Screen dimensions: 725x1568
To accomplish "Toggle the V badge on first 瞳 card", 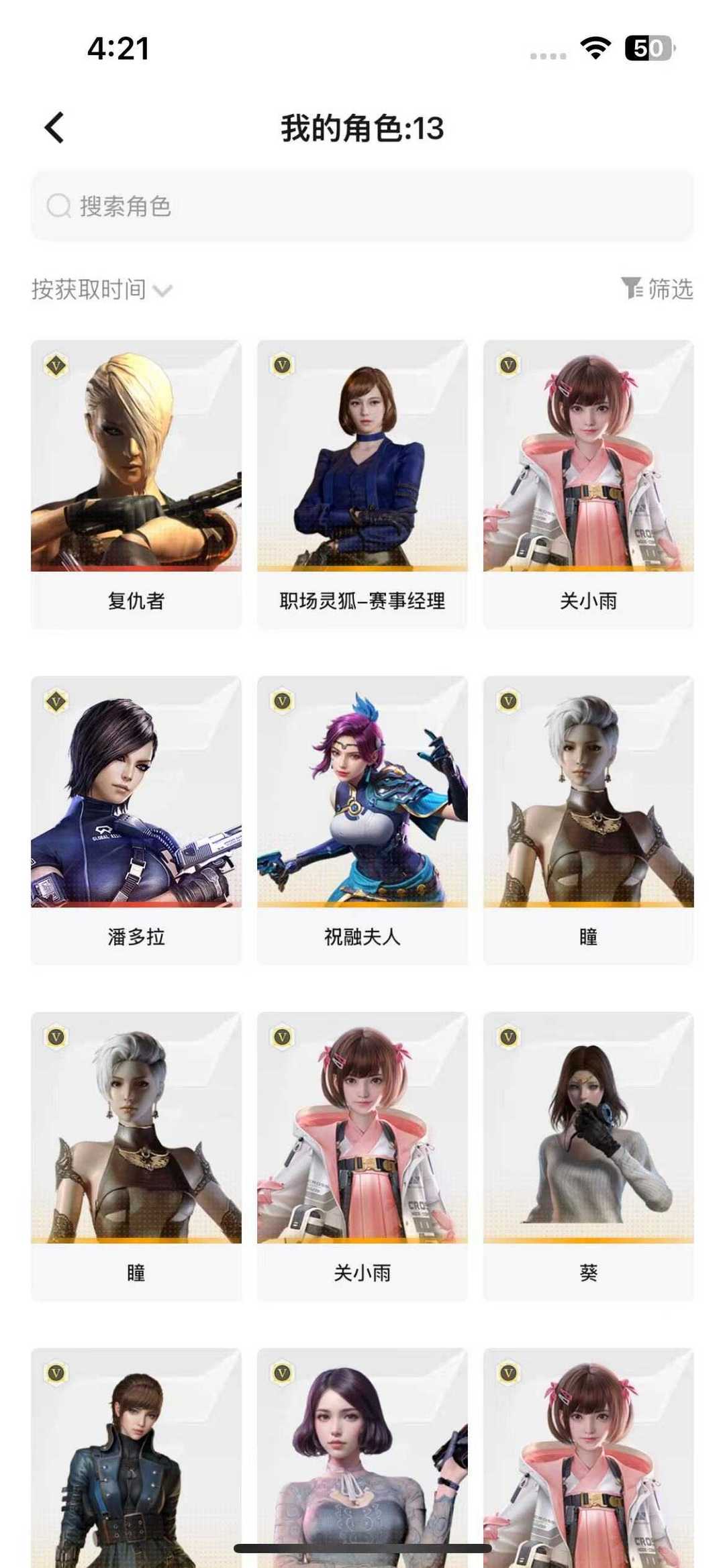I will click(508, 700).
